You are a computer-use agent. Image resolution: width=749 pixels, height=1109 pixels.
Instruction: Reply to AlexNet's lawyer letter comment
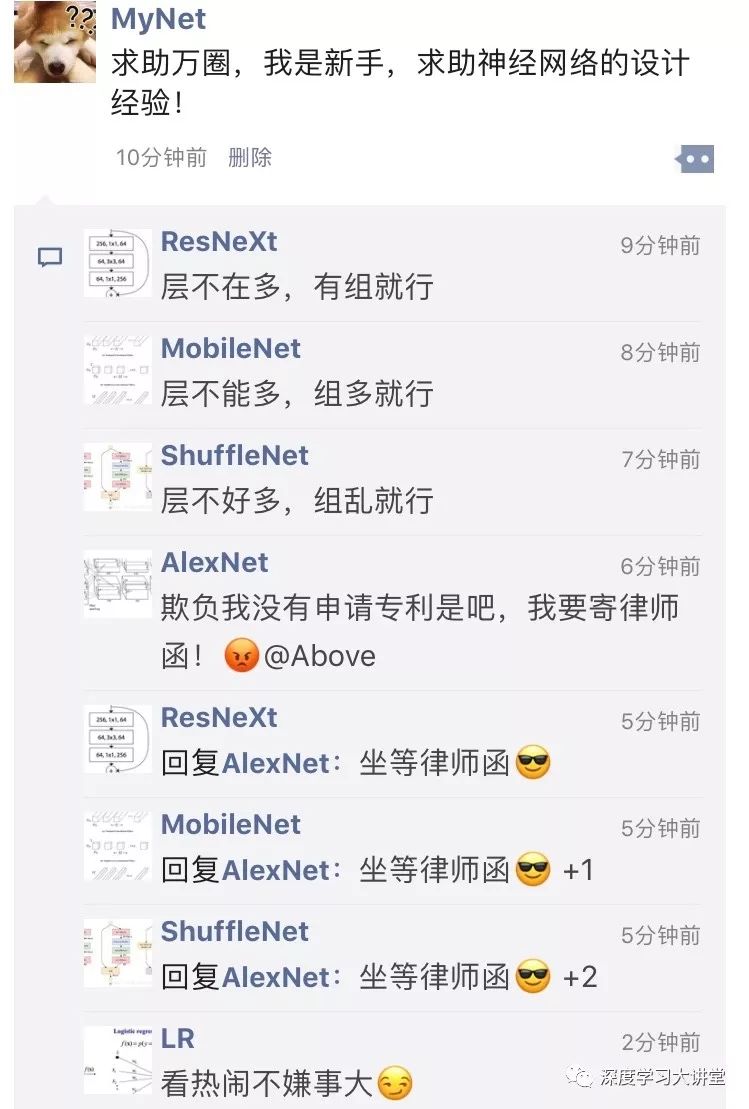tap(420, 608)
